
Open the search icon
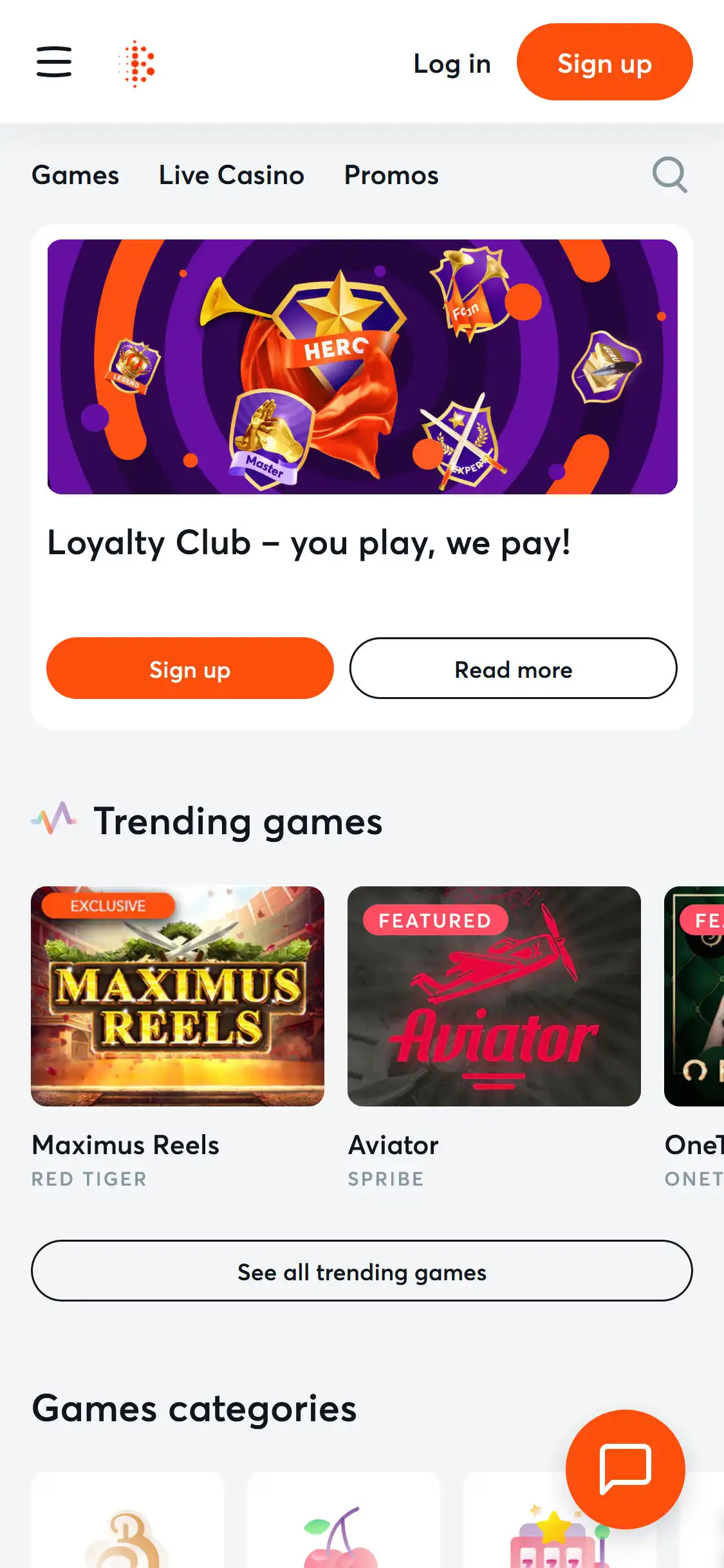[669, 175]
